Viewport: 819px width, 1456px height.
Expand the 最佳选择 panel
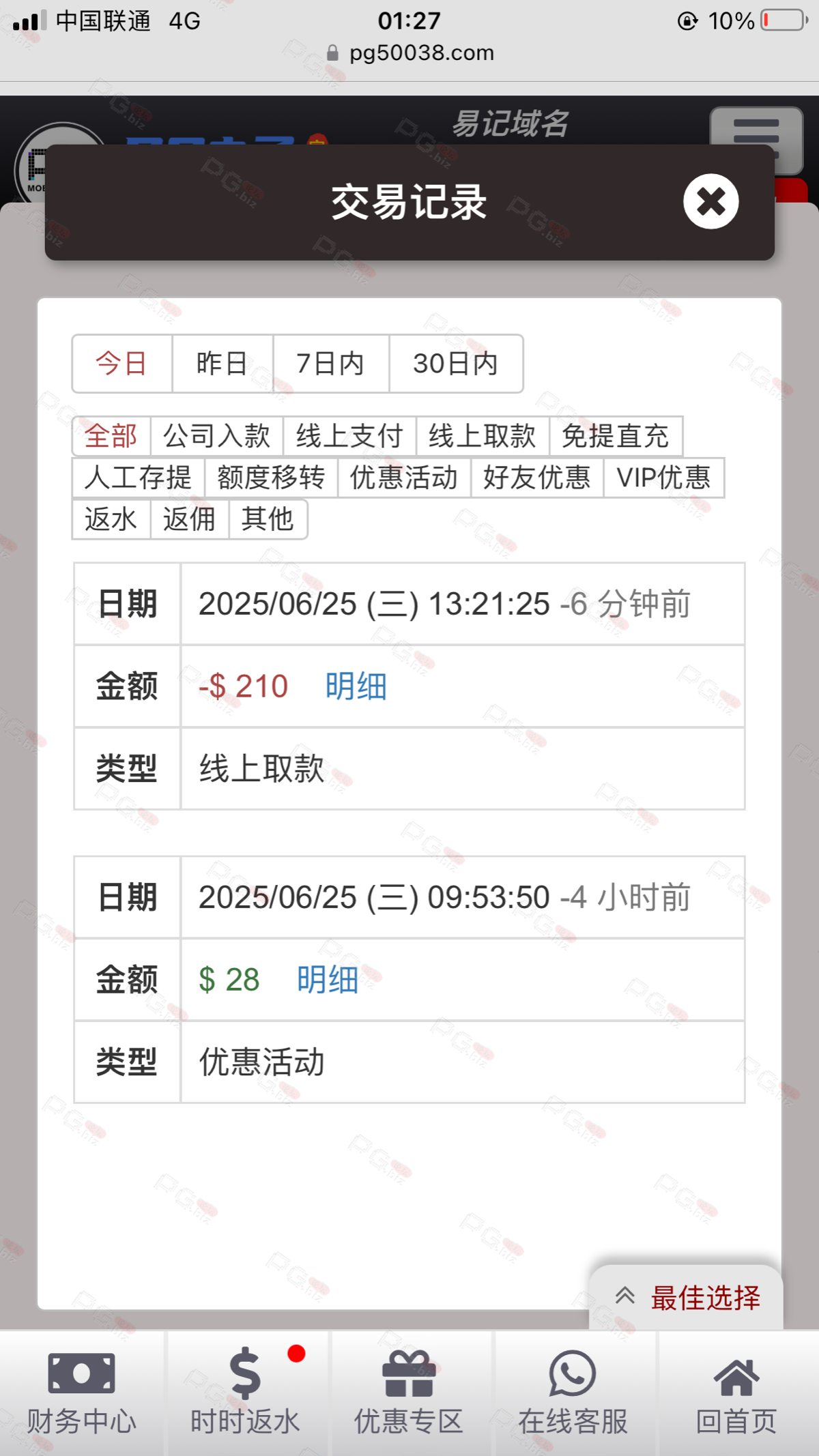(x=687, y=1297)
